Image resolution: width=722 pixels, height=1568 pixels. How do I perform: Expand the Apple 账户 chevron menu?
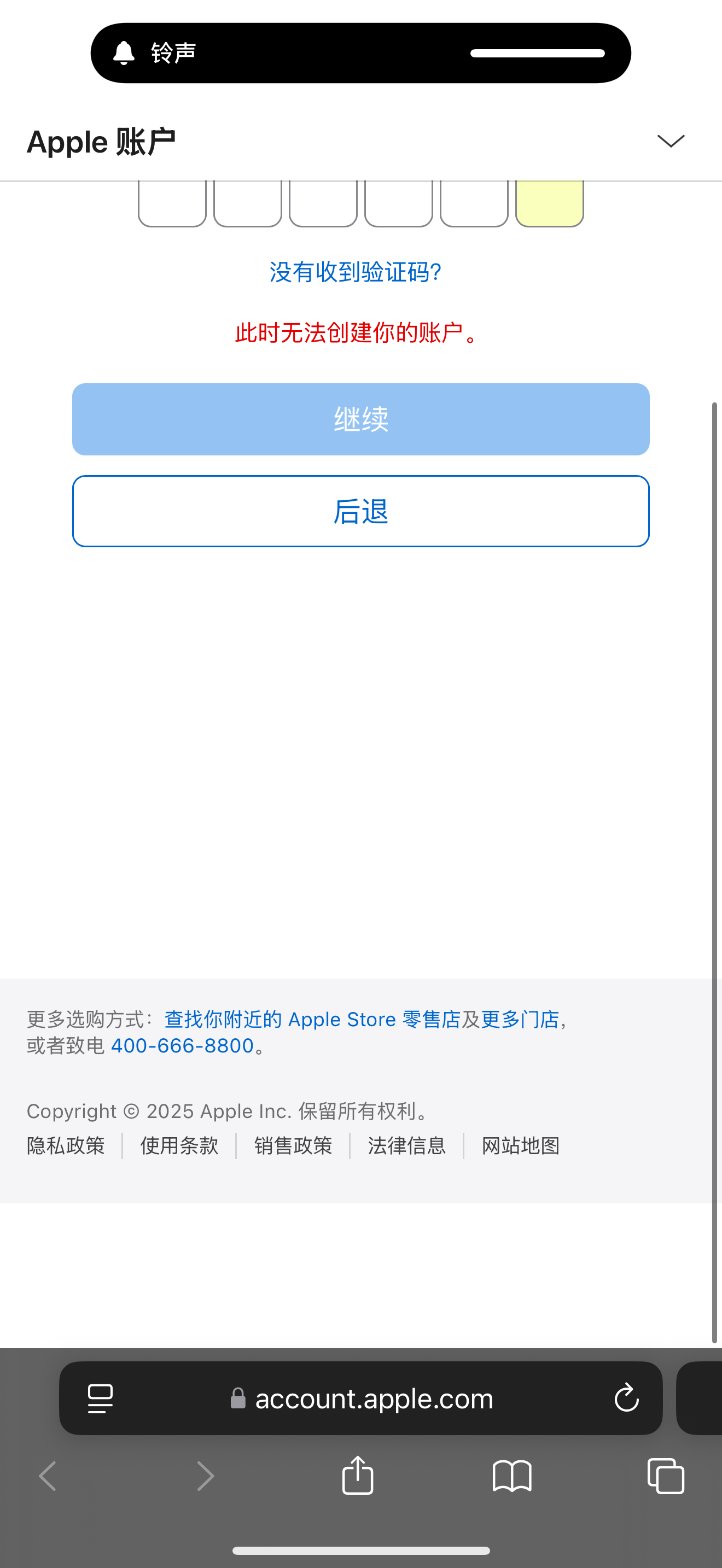(671, 141)
